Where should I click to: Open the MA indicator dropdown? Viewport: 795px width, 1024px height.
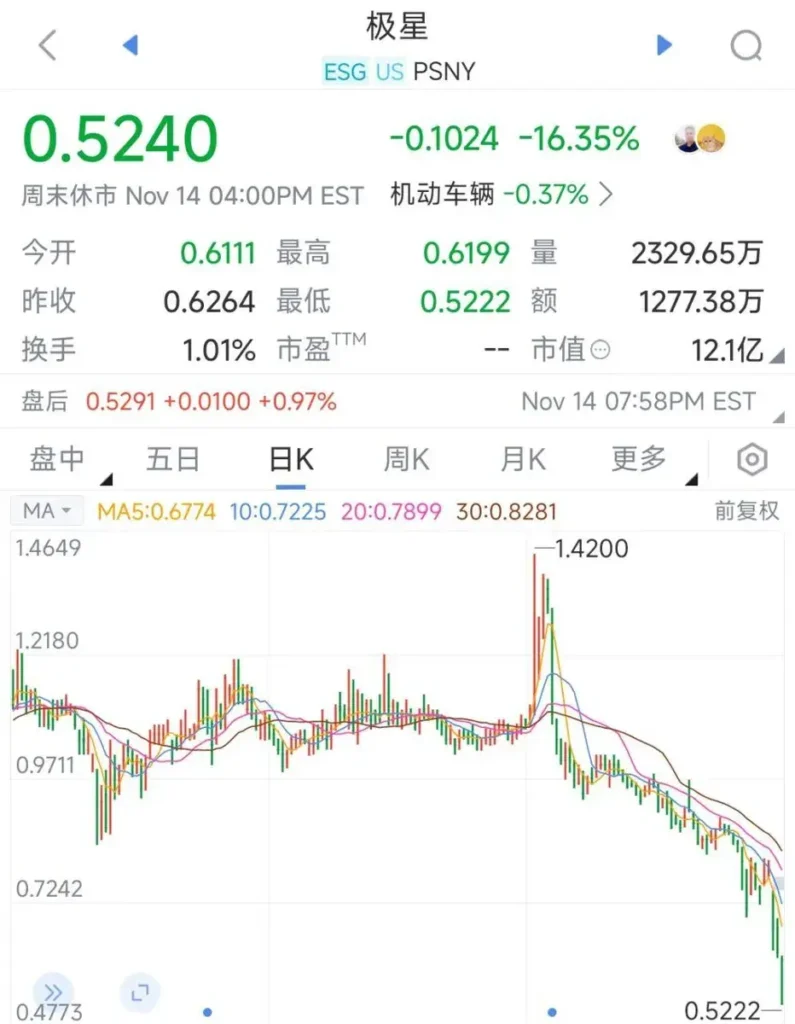click(x=47, y=511)
